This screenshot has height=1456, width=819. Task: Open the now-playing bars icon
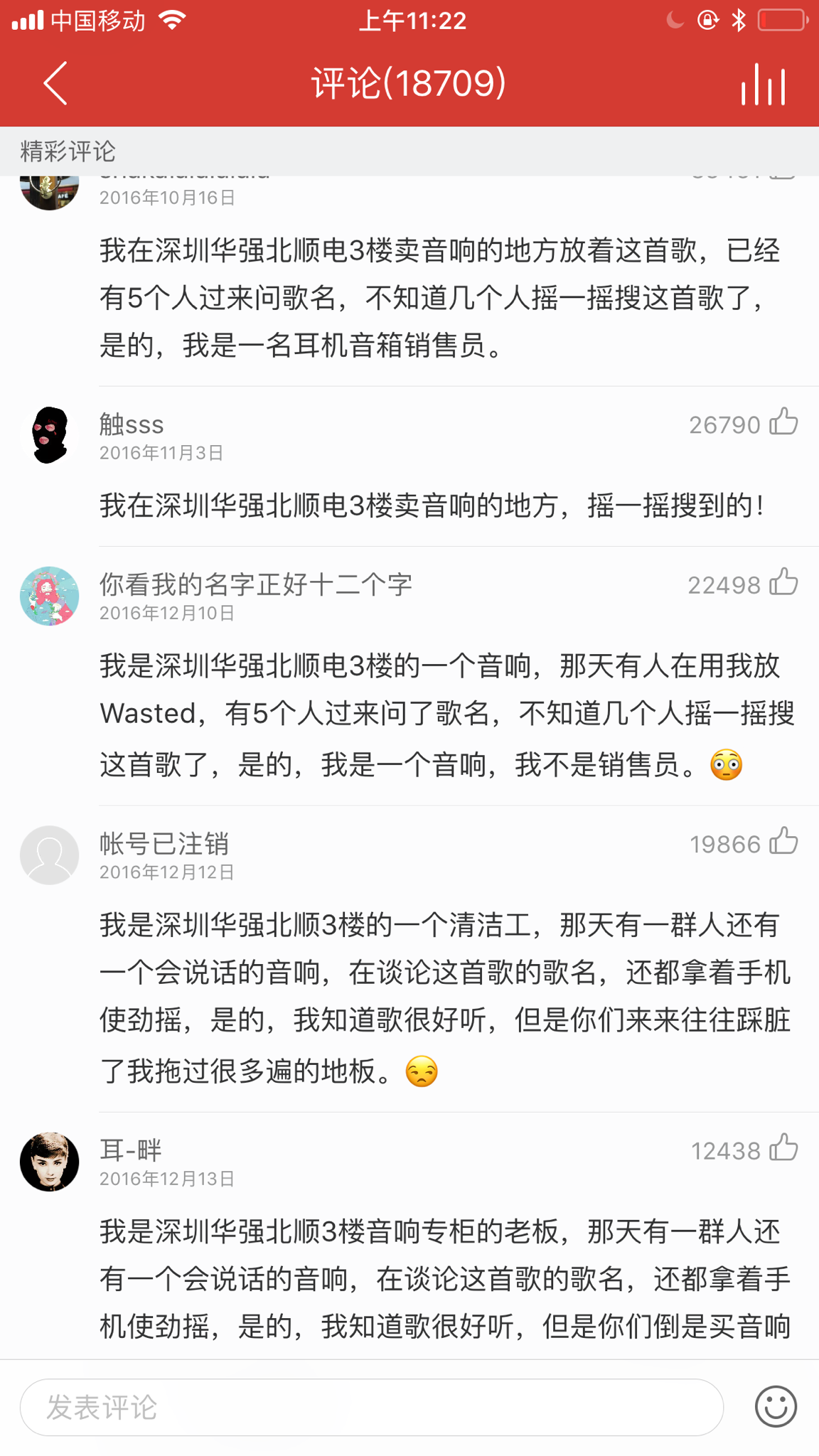[763, 85]
